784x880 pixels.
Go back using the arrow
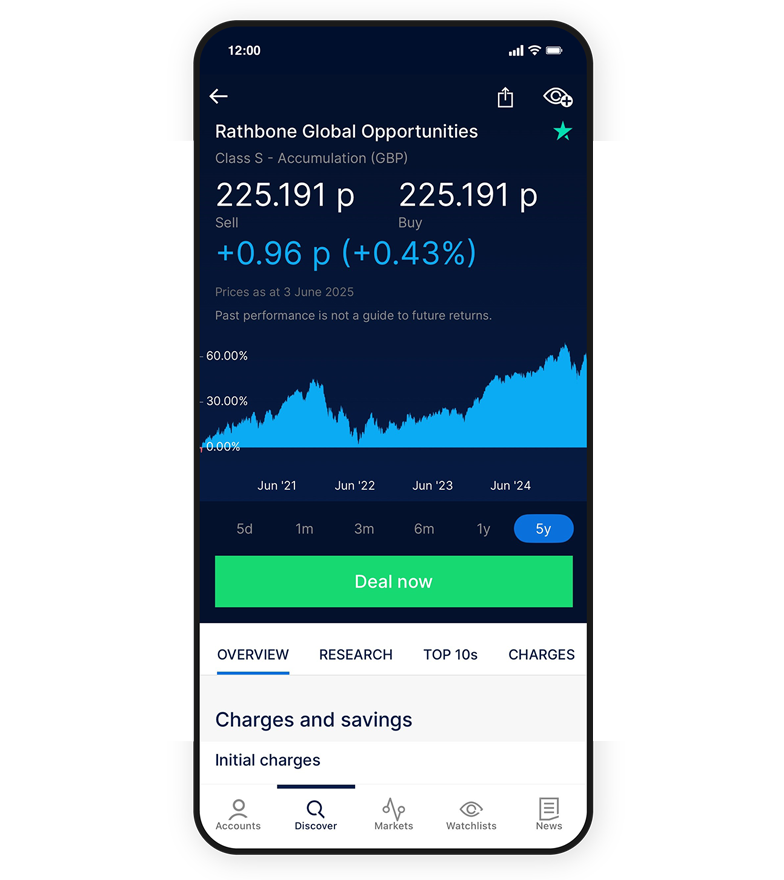219,96
